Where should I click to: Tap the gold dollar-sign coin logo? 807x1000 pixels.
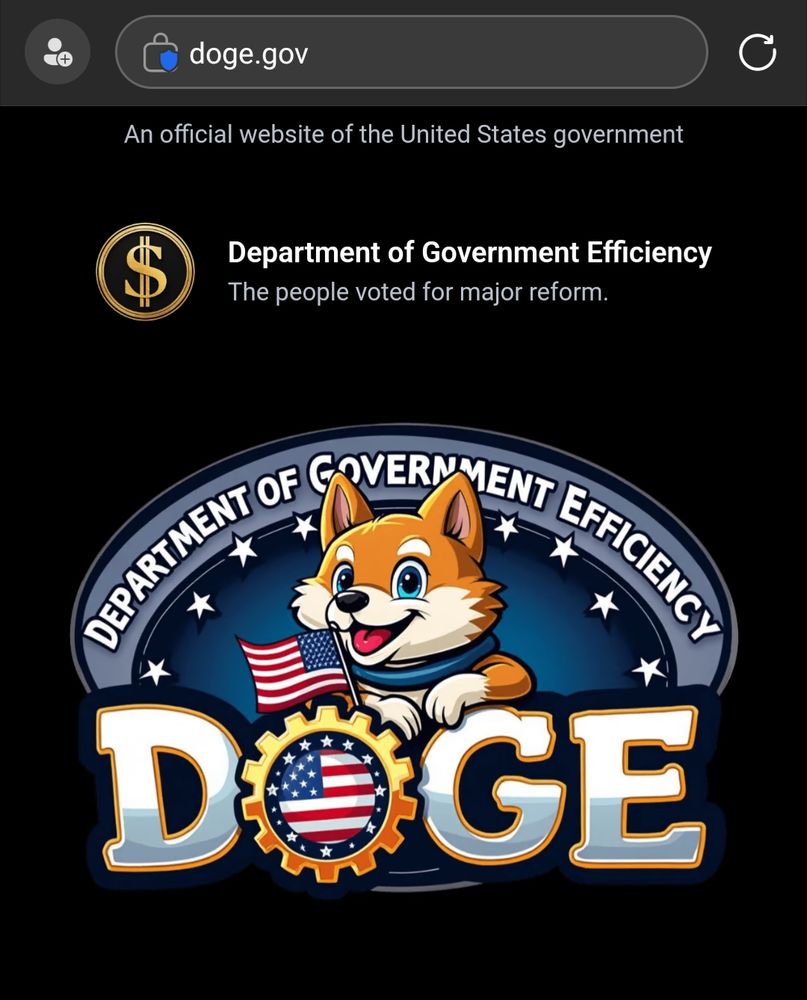pos(146,269)
